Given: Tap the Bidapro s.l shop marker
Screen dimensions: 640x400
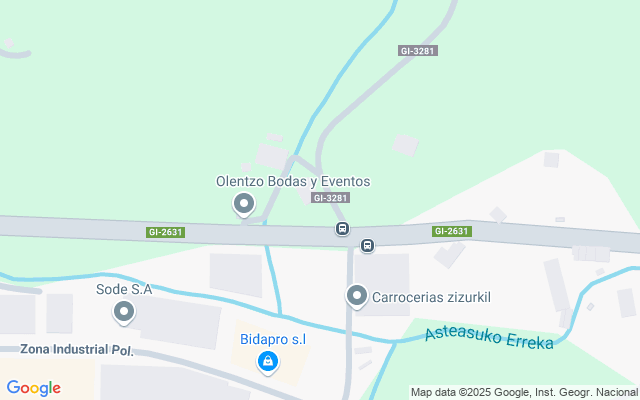Looking at the screenshot, I should click(x=267, y=361).
